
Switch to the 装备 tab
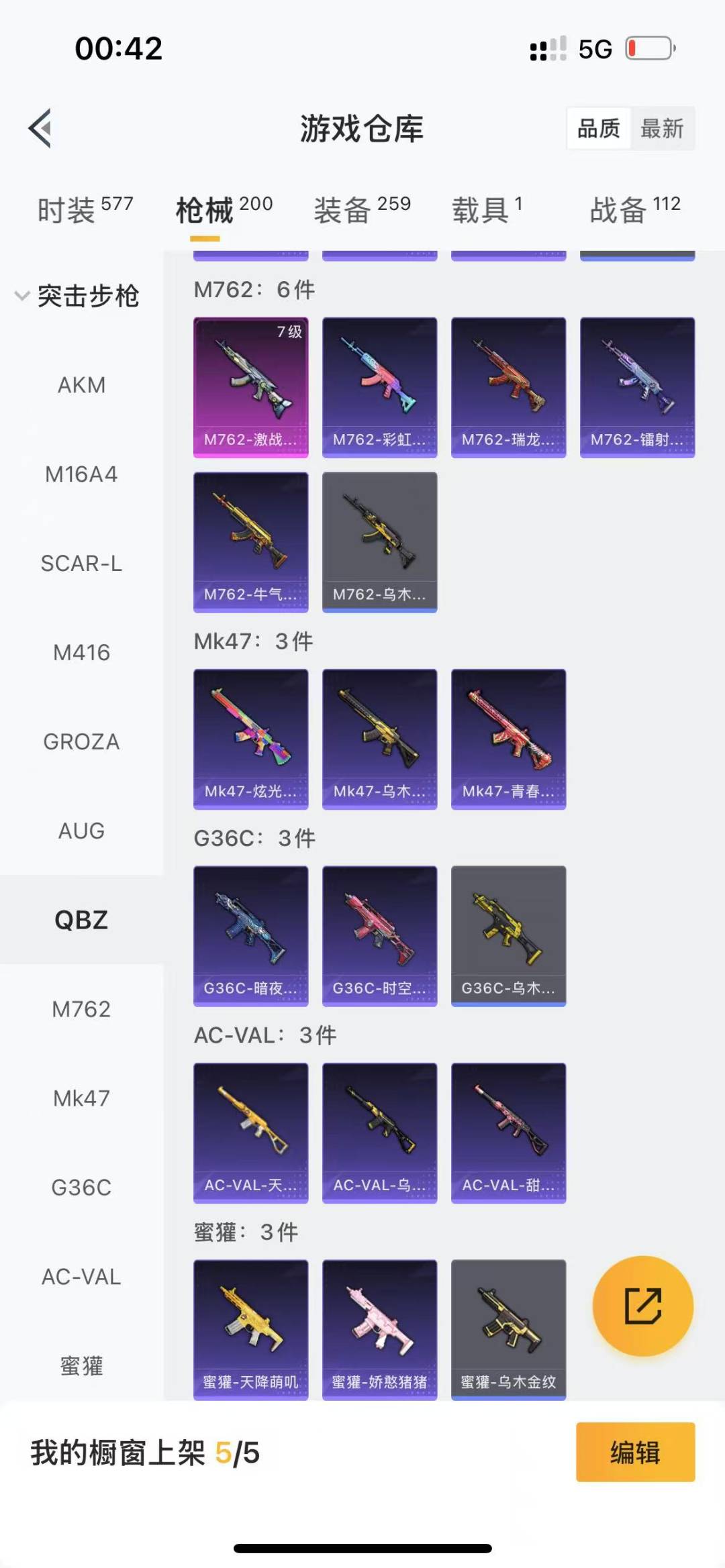tap(362, 210)
